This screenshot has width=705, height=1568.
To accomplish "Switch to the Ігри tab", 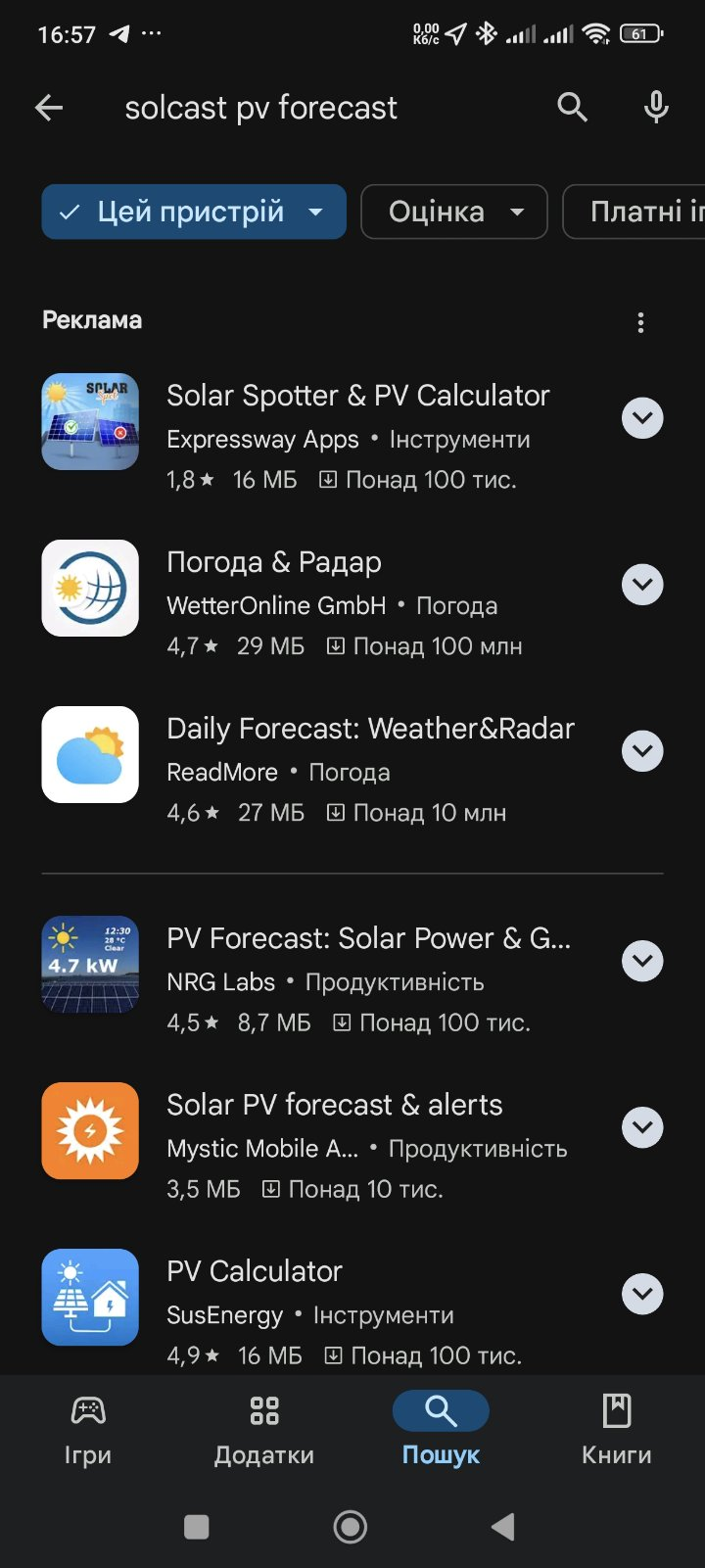I will pyautogui.click(x=88, y=1430).
